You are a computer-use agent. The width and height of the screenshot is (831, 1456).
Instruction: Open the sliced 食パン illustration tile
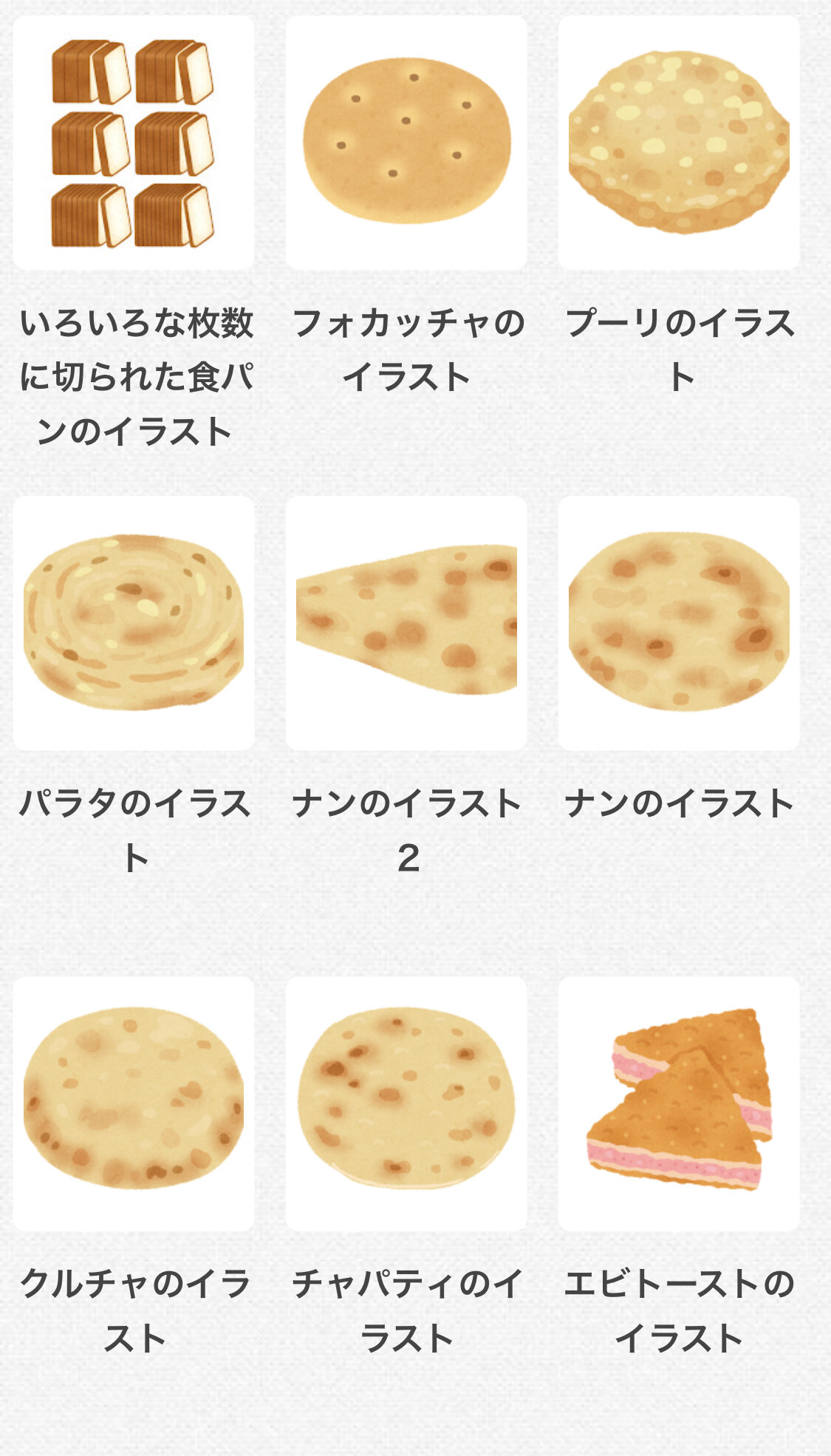pyautogui.click(x=134, y=143)
